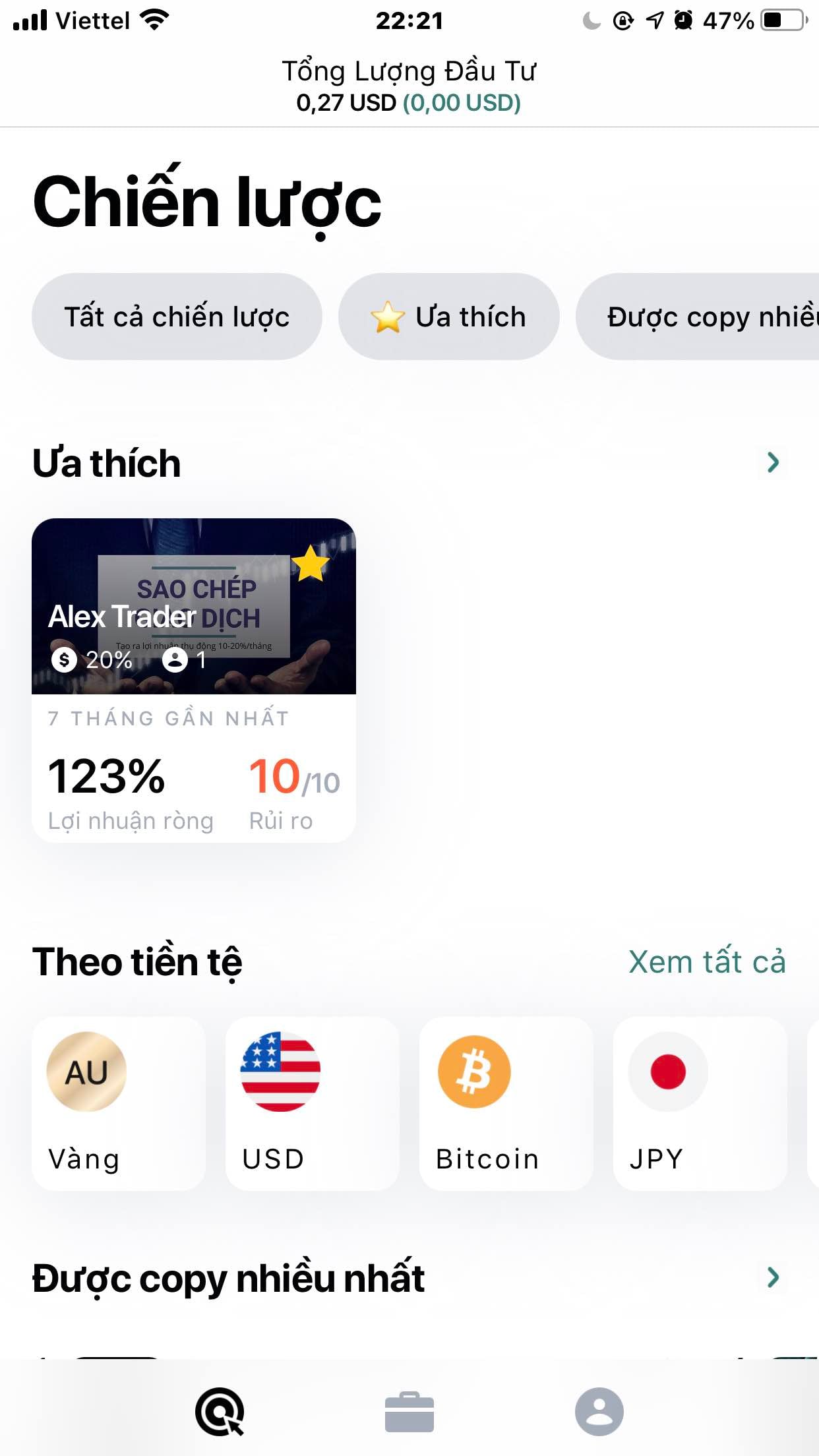
Task: Switch to the profile tab
Action: tap(599, 1412)
